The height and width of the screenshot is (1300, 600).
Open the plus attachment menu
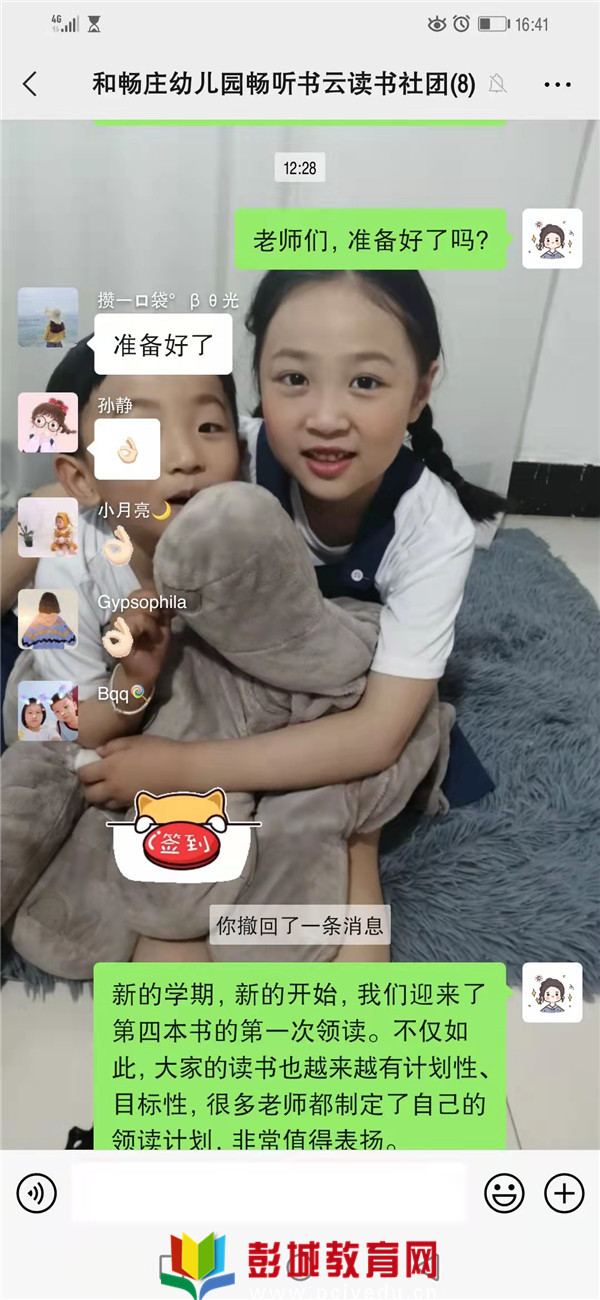tap(563, 1192)
